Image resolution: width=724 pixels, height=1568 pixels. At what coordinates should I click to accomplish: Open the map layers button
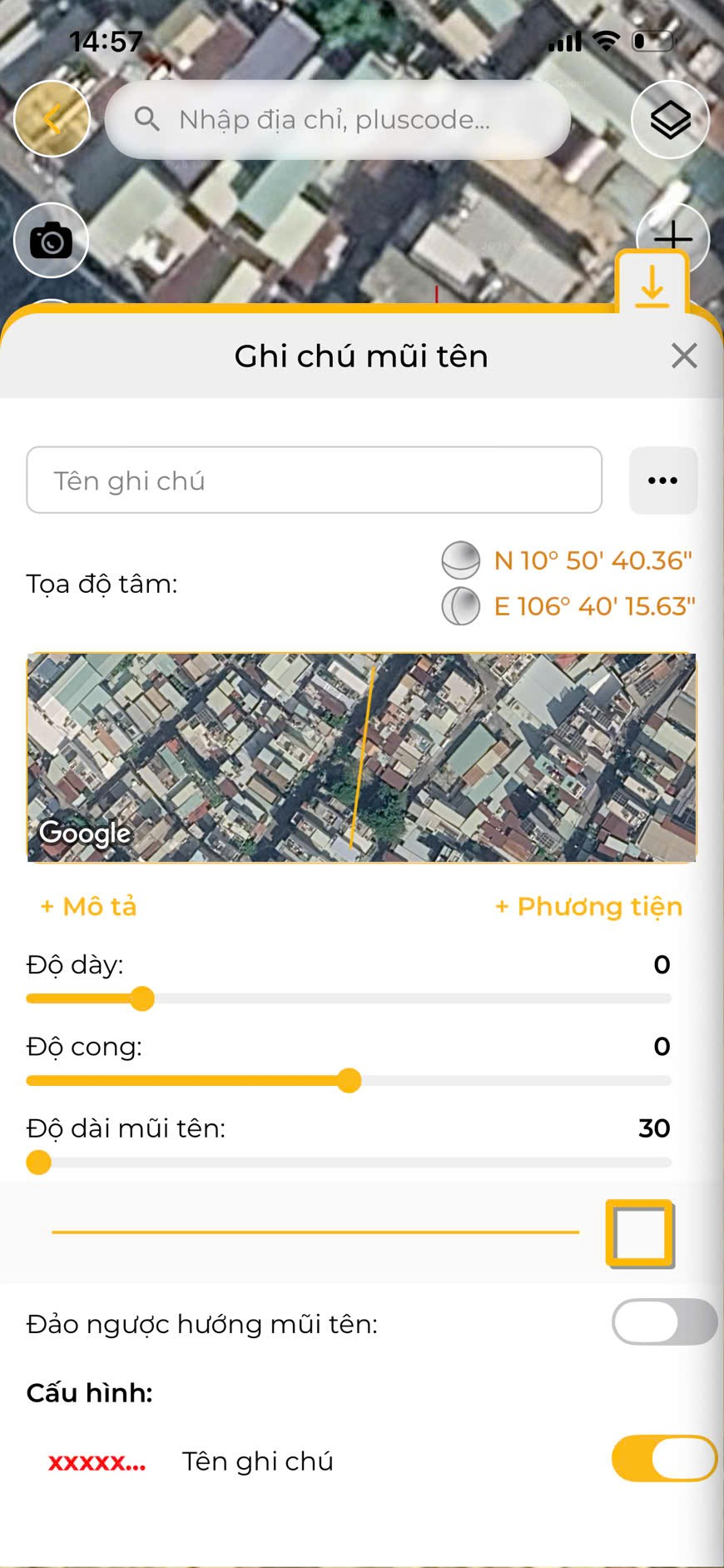(670, 120)
